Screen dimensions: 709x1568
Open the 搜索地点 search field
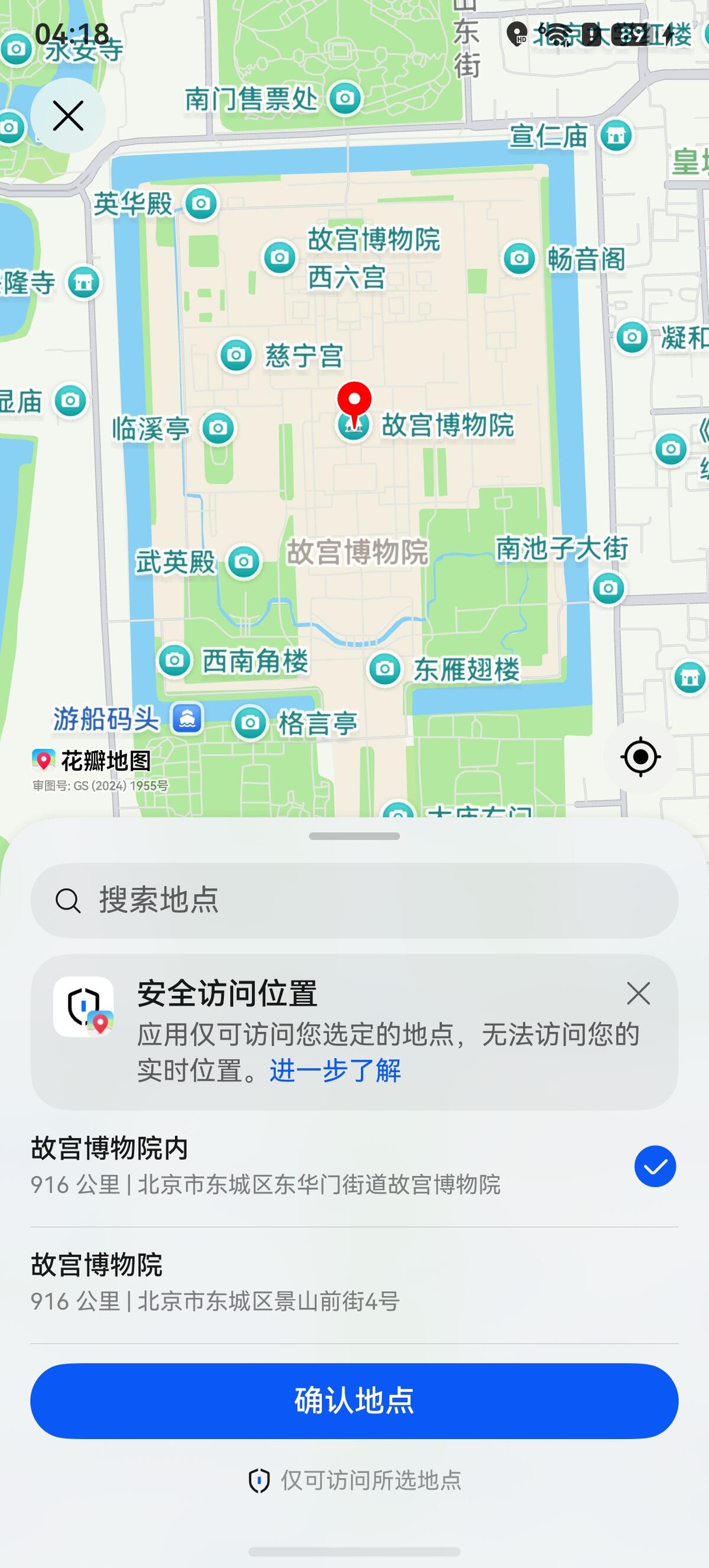click(x=354, y=900)
